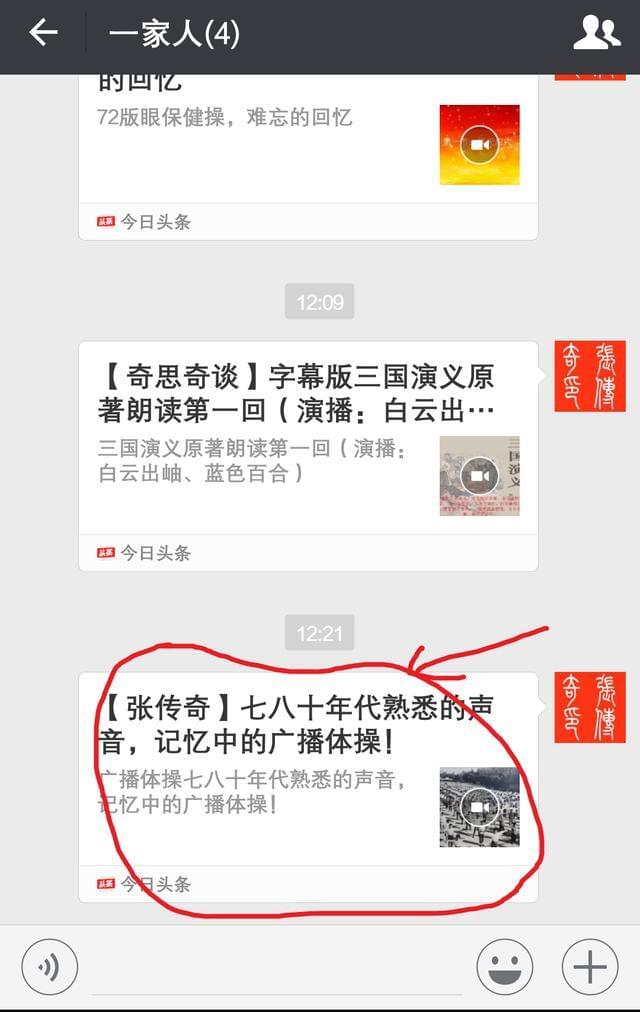The image size is (640, 1012).
Task: Switch to voice message input
Action: pyautogui.click(x=49, y=967)
